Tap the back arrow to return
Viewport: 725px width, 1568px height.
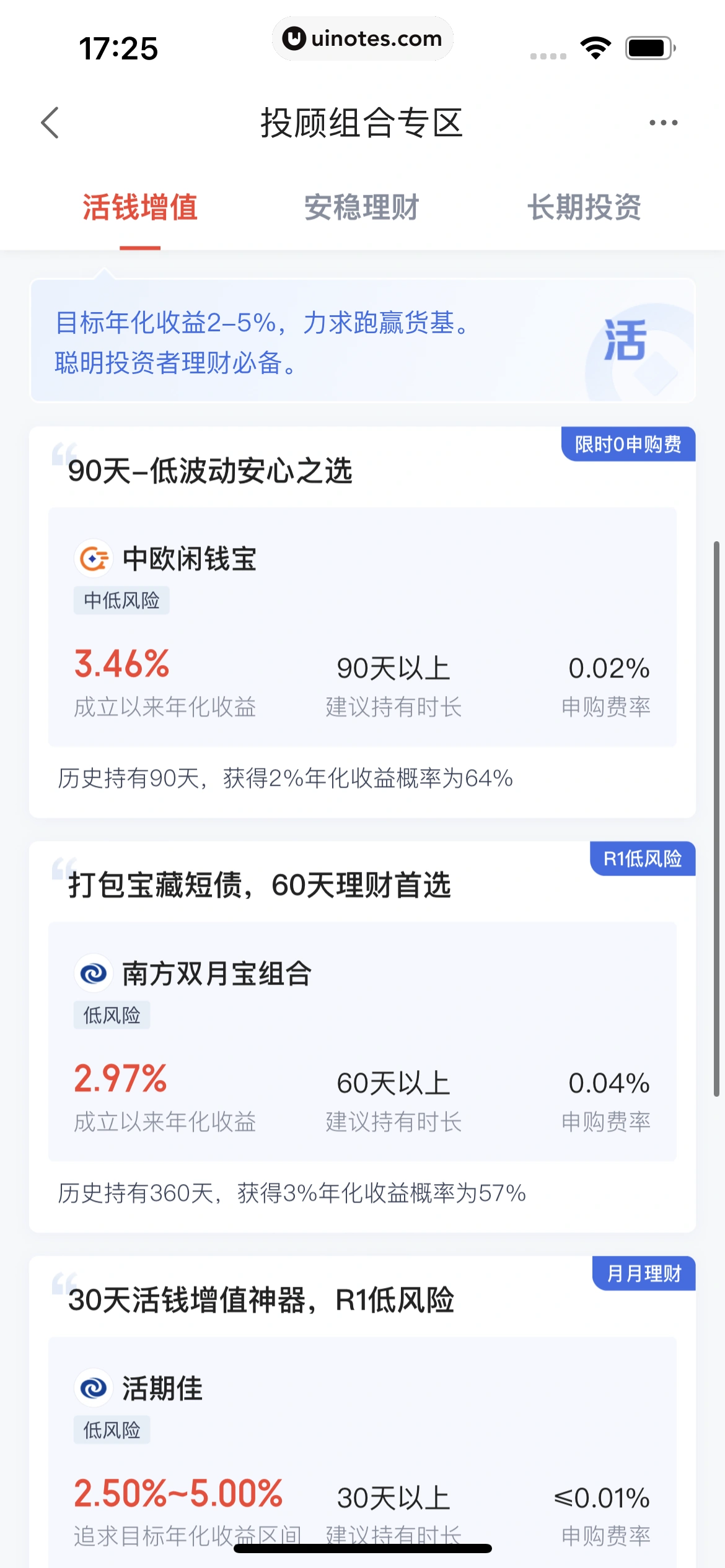[52, 122]
